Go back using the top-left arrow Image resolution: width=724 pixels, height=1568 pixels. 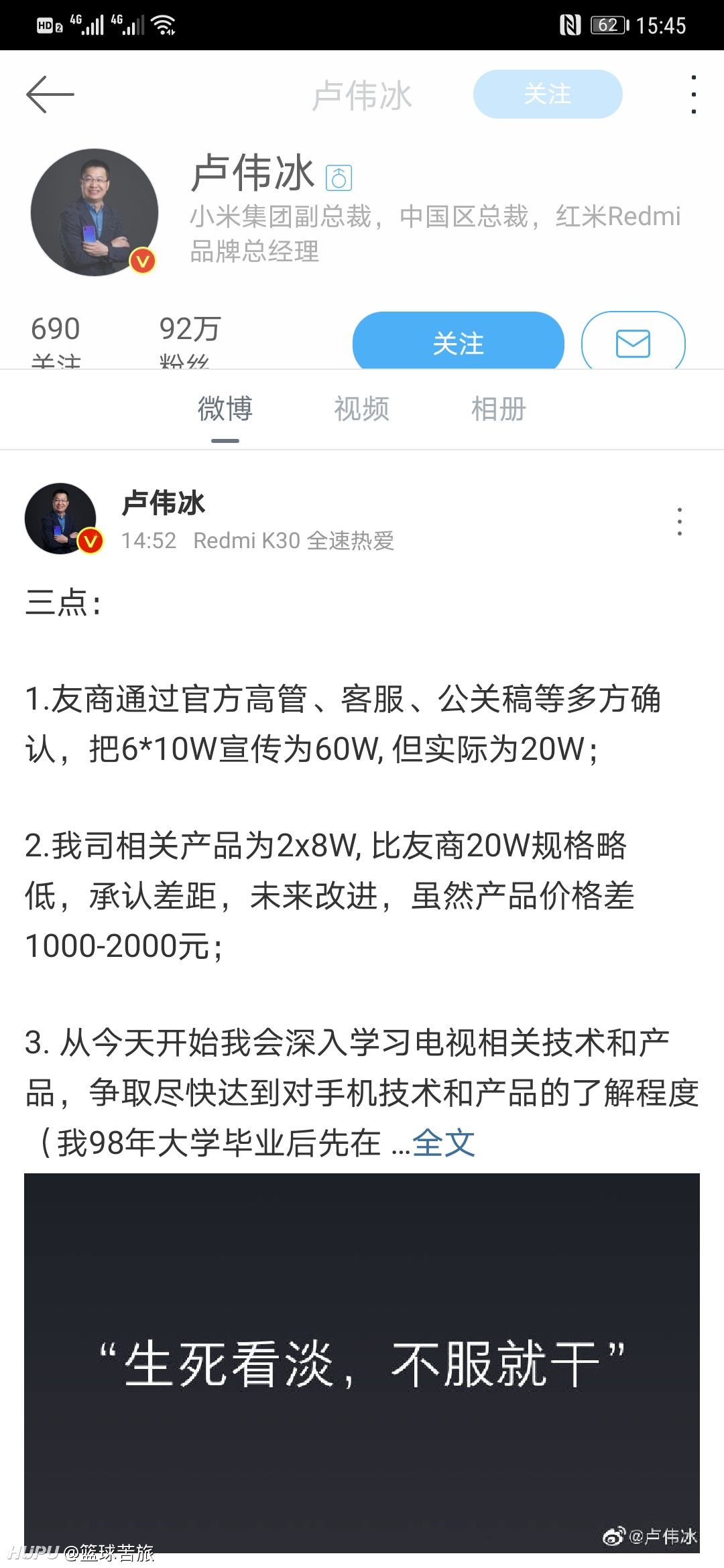click(x=50, y=94)
